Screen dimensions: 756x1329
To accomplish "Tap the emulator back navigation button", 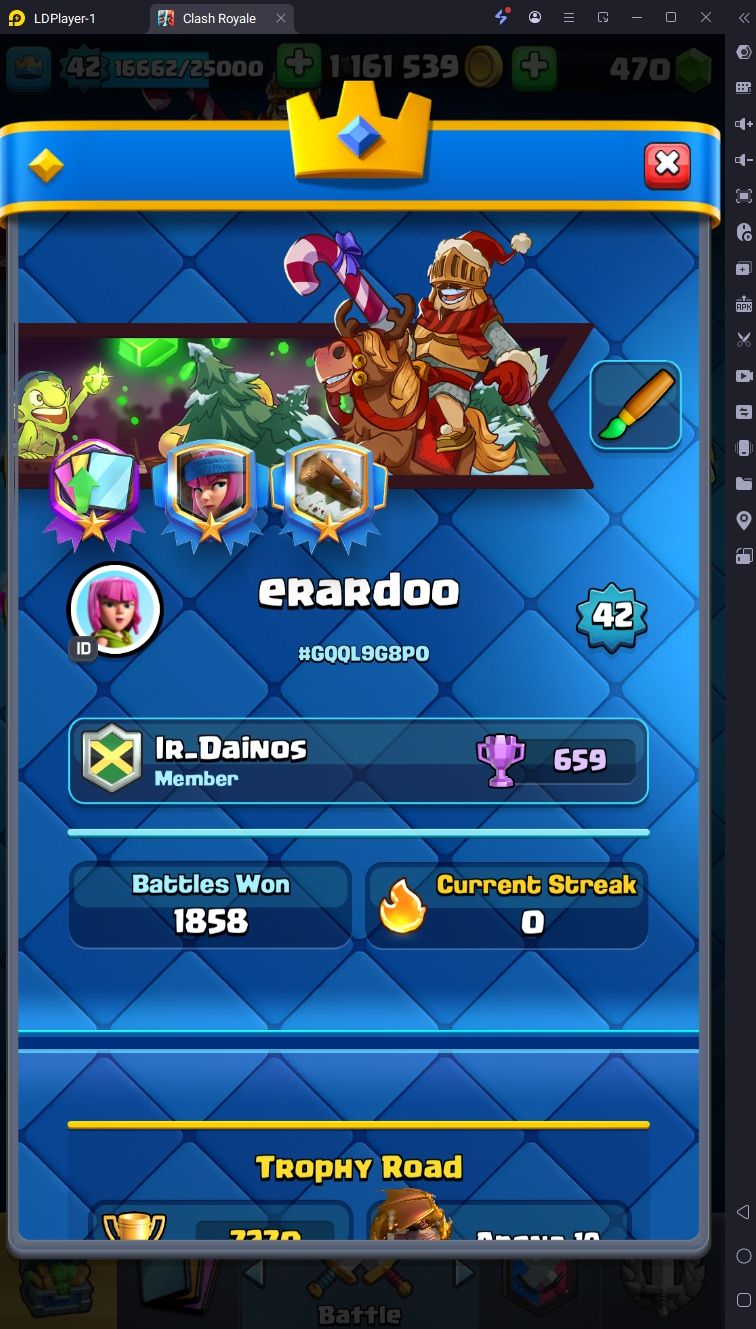I will (x=742, y=1212).
